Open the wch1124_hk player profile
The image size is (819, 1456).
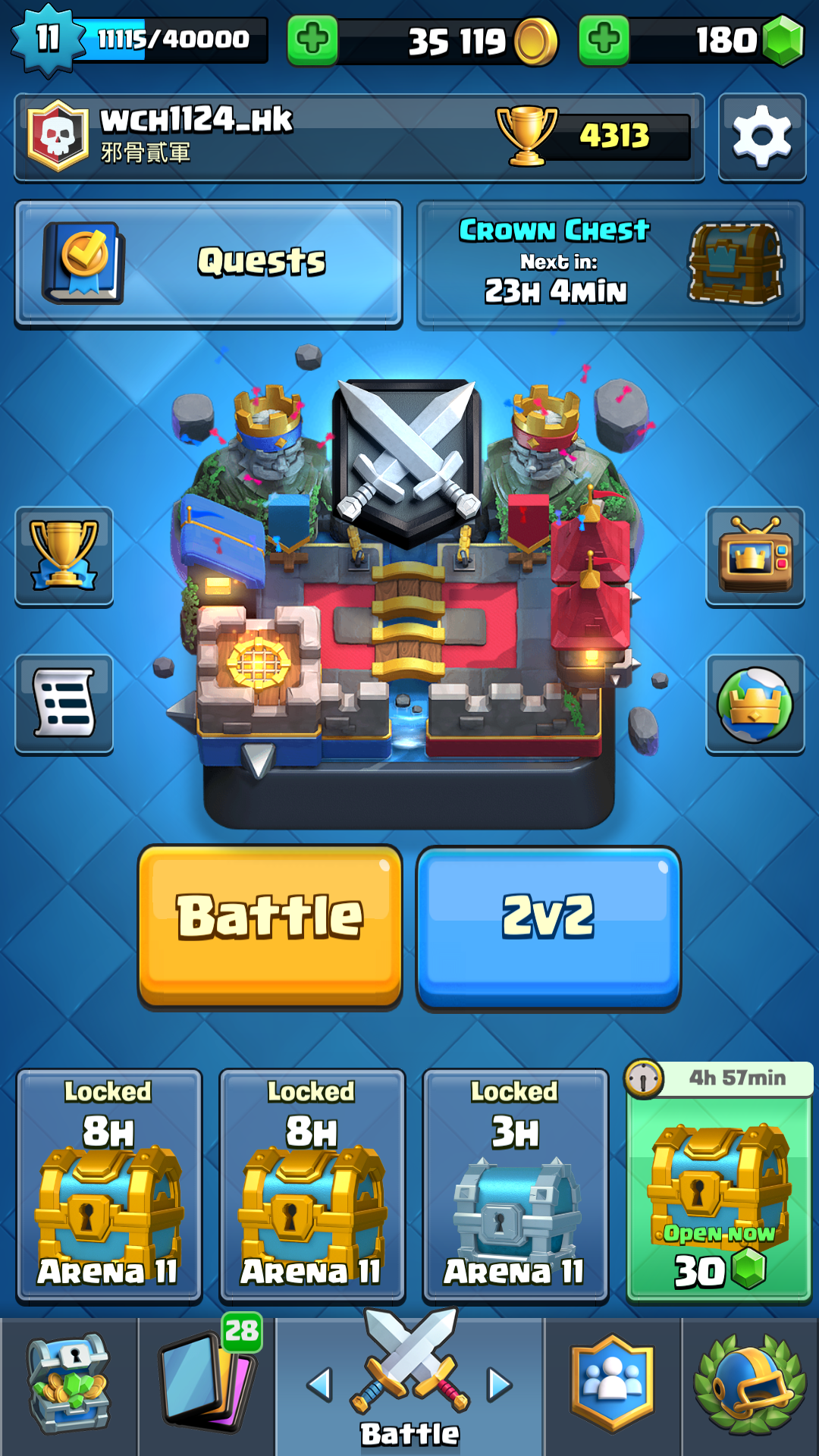click(x=359, y=137)
